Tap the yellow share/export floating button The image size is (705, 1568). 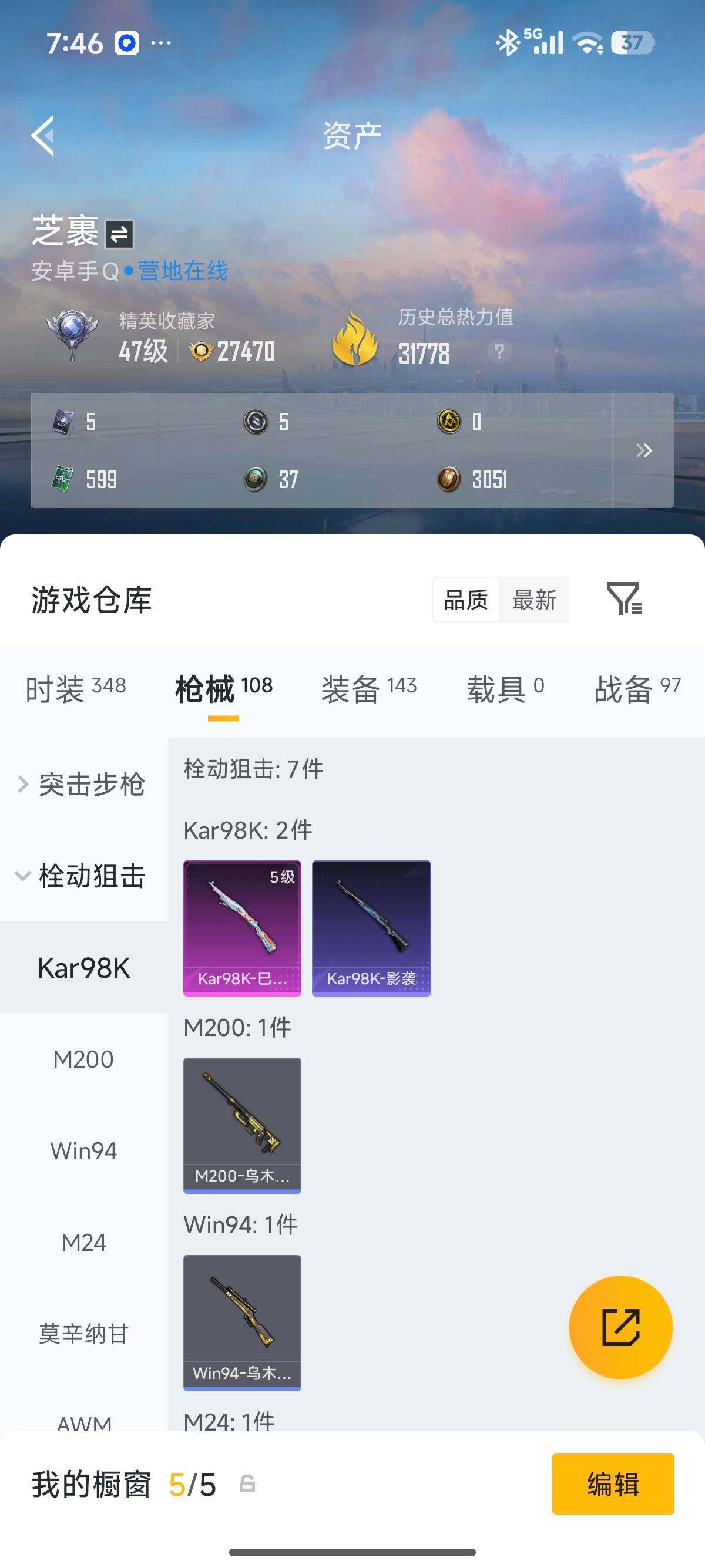coord(622,1328)
